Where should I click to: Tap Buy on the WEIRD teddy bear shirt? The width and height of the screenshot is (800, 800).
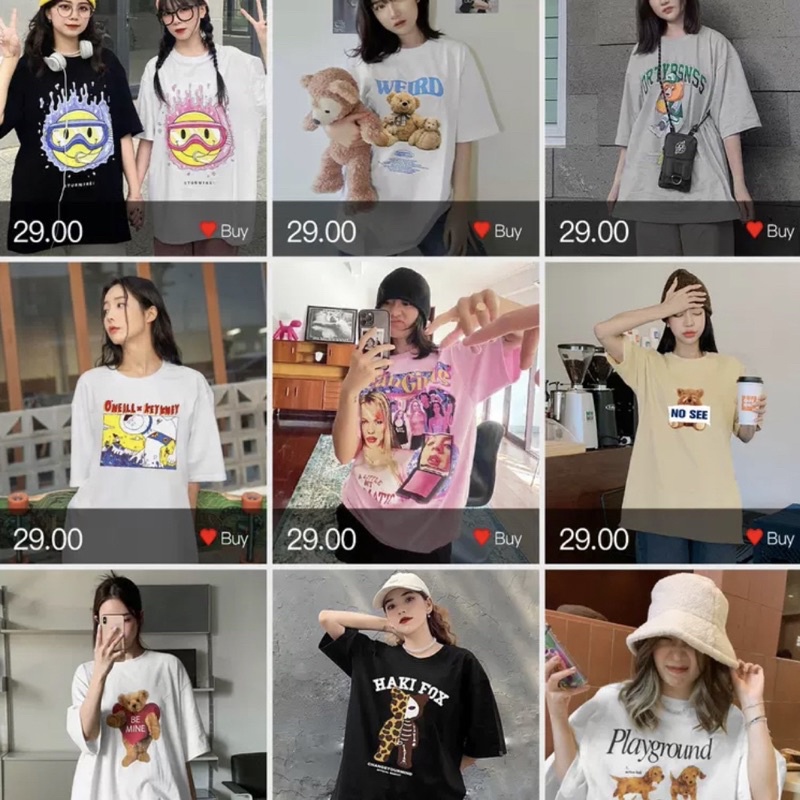(497, 231)
